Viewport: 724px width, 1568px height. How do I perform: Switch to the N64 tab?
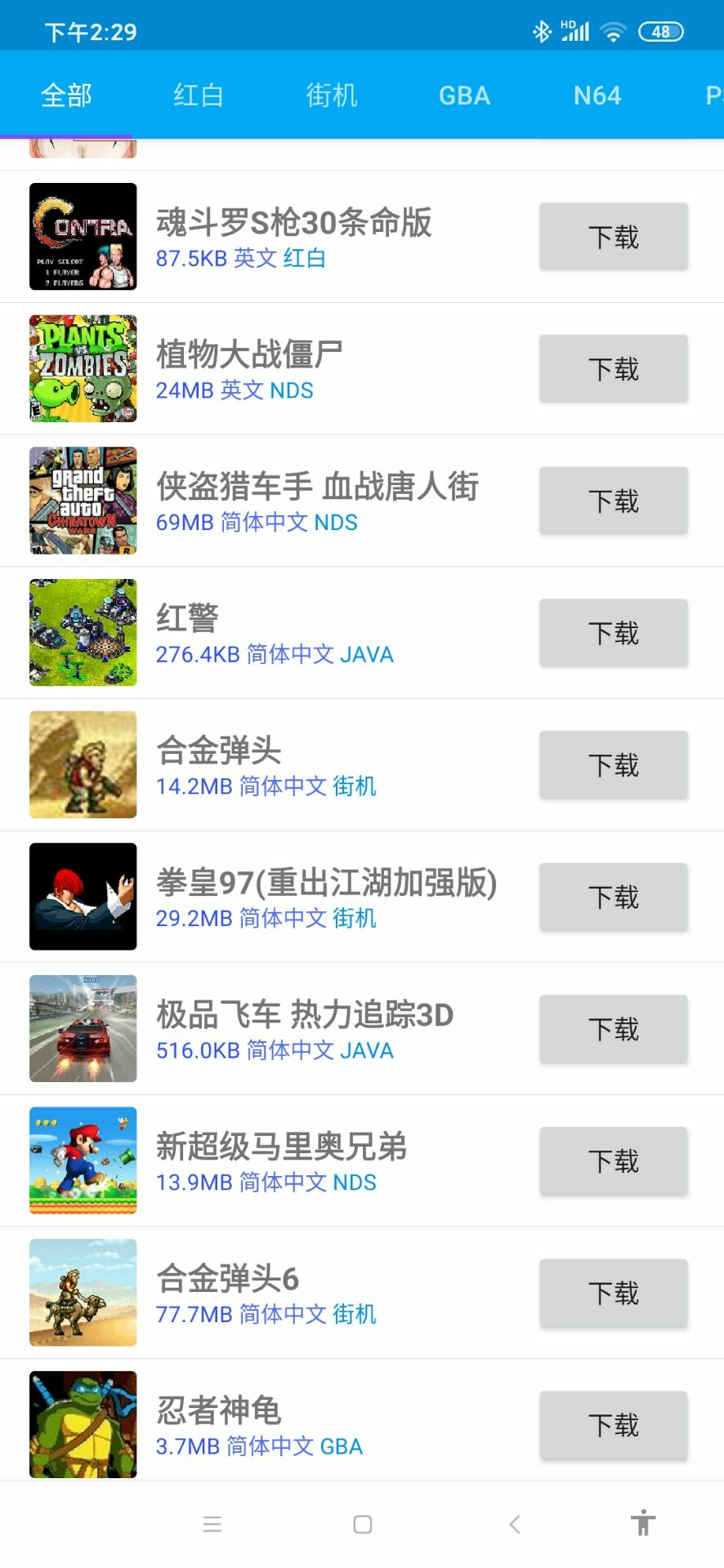click(597, 95)
